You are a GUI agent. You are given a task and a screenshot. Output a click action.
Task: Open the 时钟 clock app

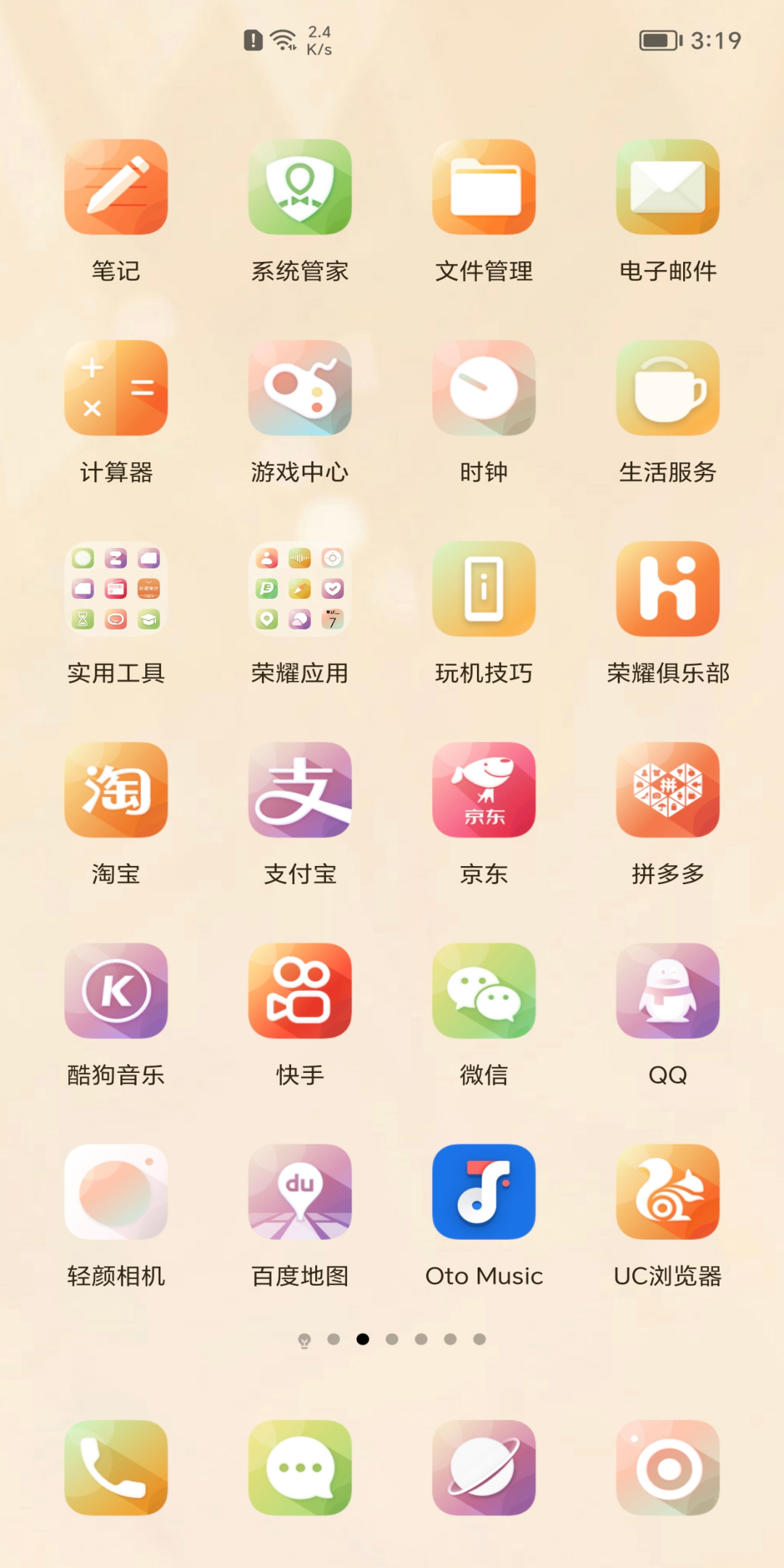tap(484, 388)
